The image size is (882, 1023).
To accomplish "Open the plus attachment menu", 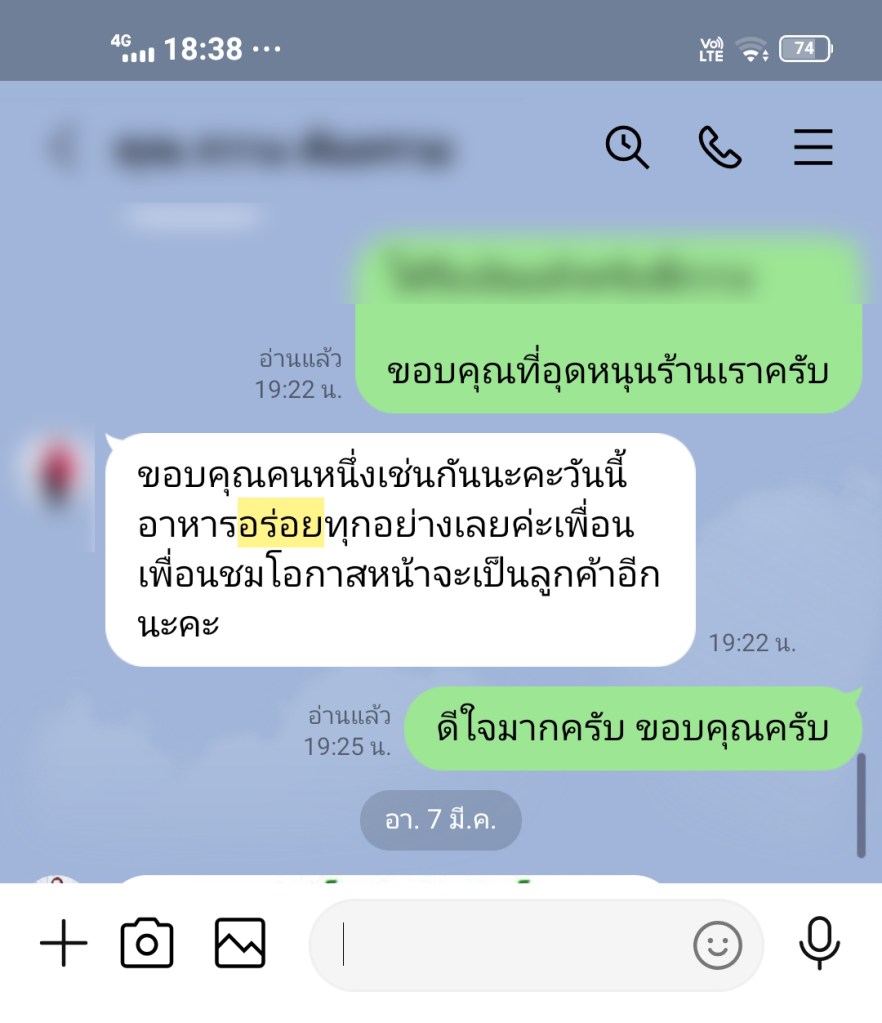I will tap(64, 943).
